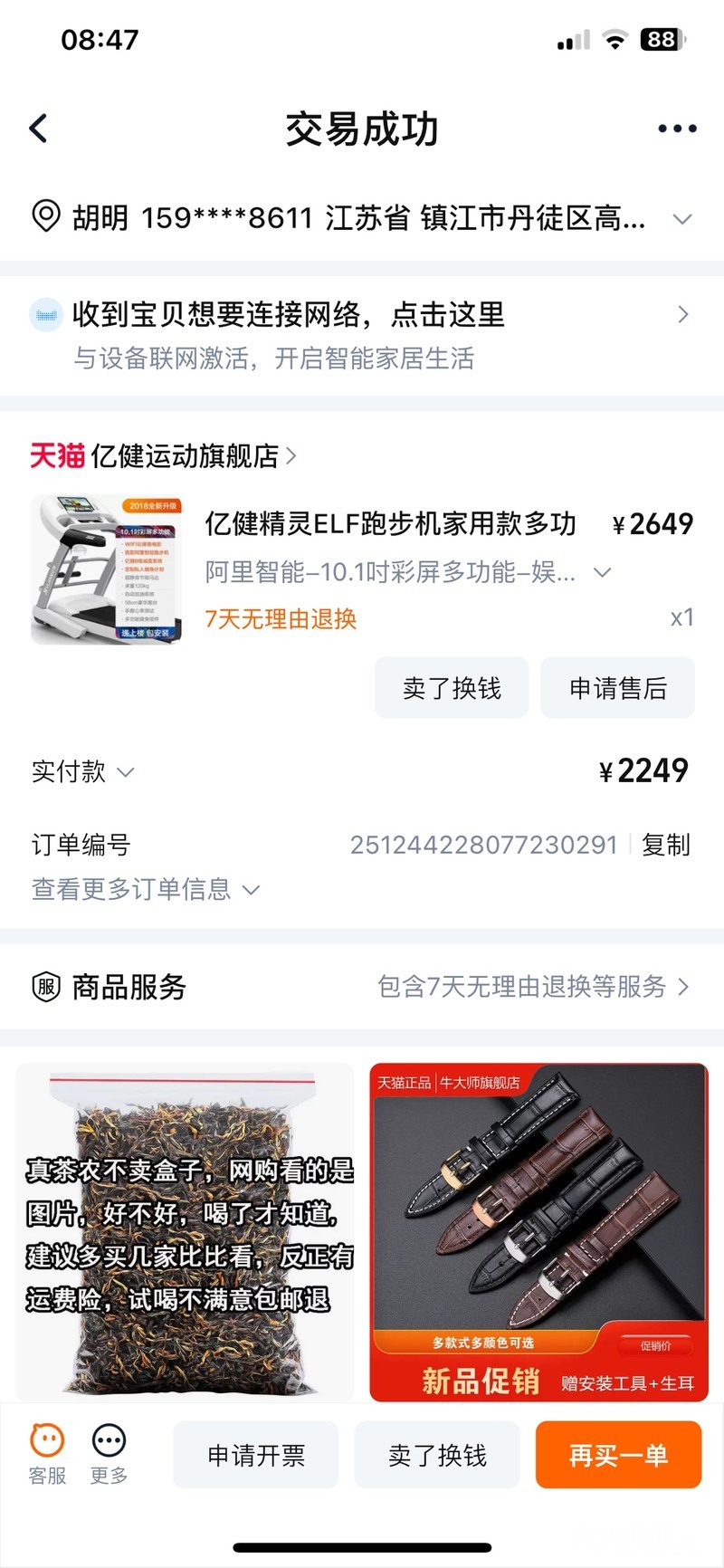Expand the 实付款 payment breakdown
This screenshot has width=724, height=1568.
[x=83, y=771]
